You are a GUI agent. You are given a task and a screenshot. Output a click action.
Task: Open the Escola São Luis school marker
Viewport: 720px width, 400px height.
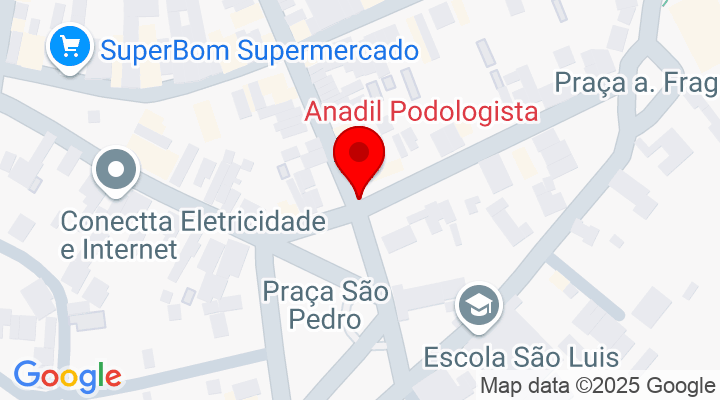479,305
